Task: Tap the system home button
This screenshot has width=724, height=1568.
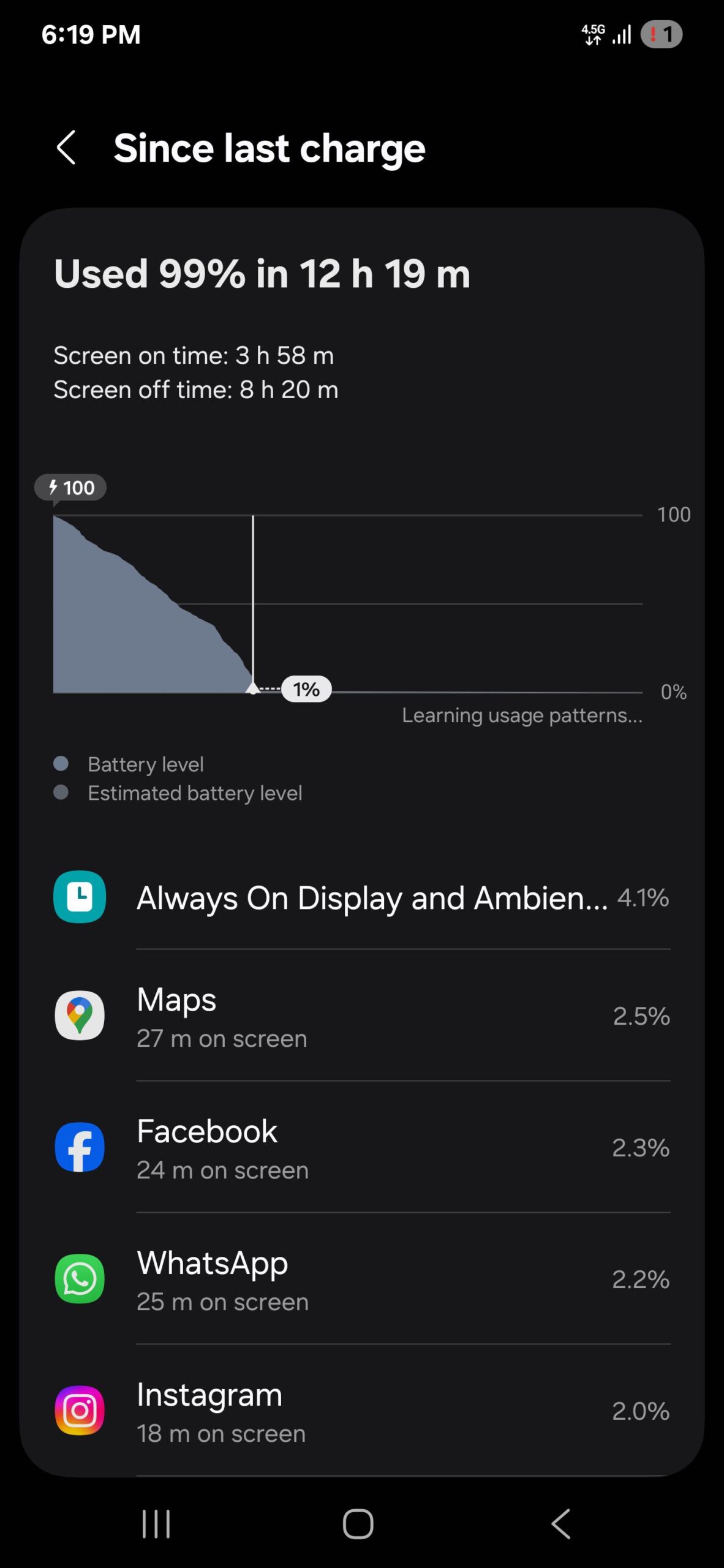Action: pyautogui.click(x=358, y=1524)
